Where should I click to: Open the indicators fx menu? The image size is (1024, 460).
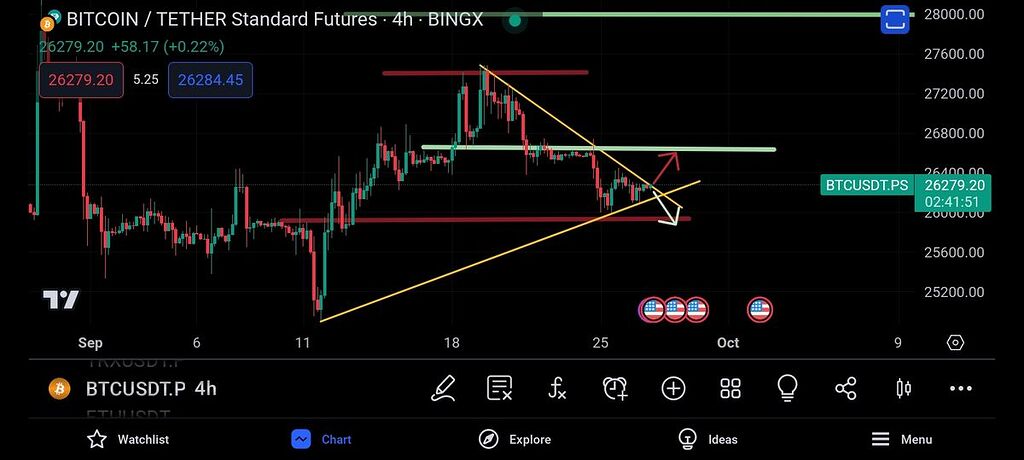(x=557, y=388)
